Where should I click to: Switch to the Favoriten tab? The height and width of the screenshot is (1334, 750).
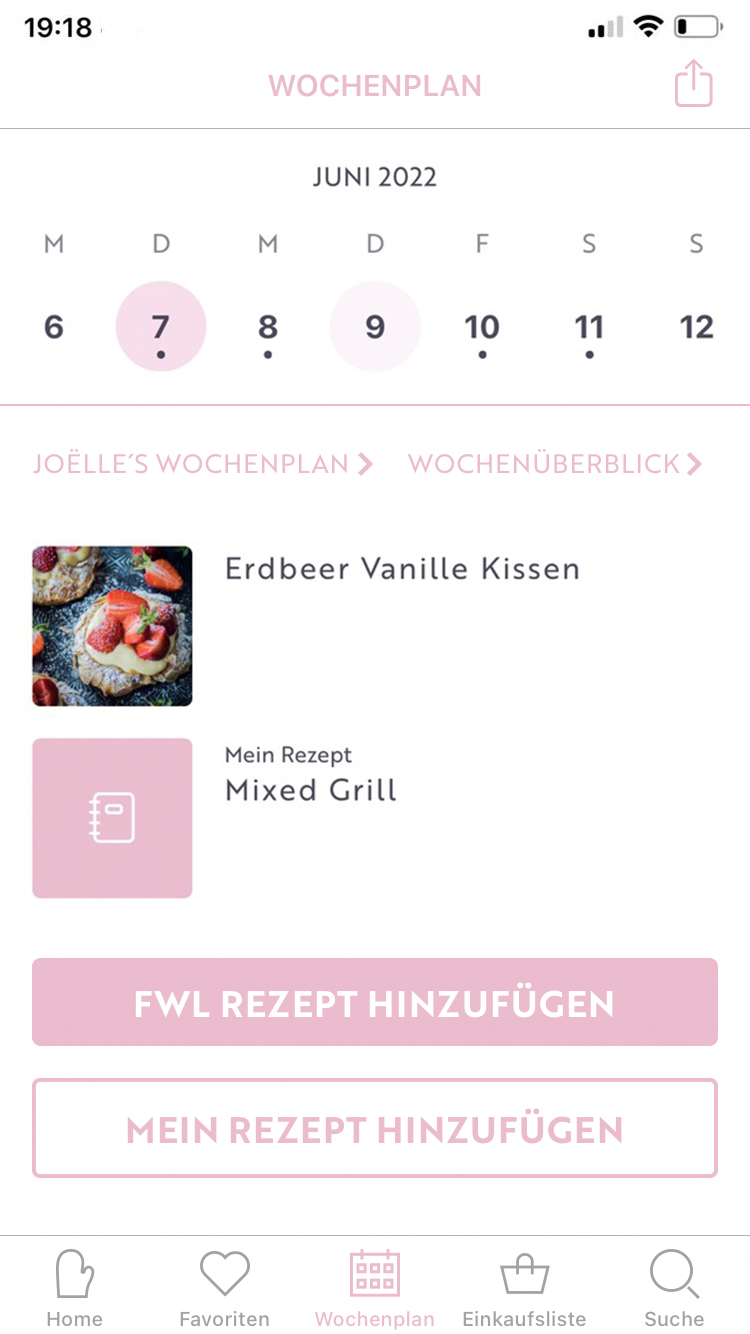224,1288
